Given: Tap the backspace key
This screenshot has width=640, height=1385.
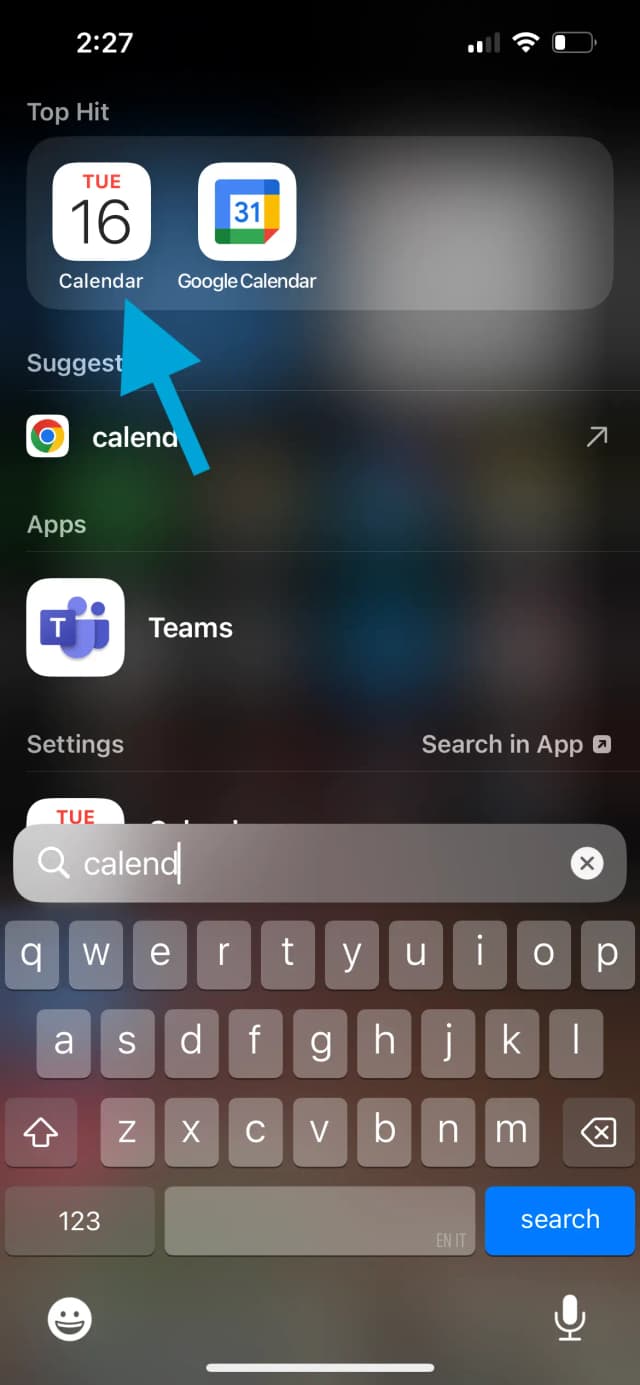Looking at the screenshot, I should (x=598, y=1131).
